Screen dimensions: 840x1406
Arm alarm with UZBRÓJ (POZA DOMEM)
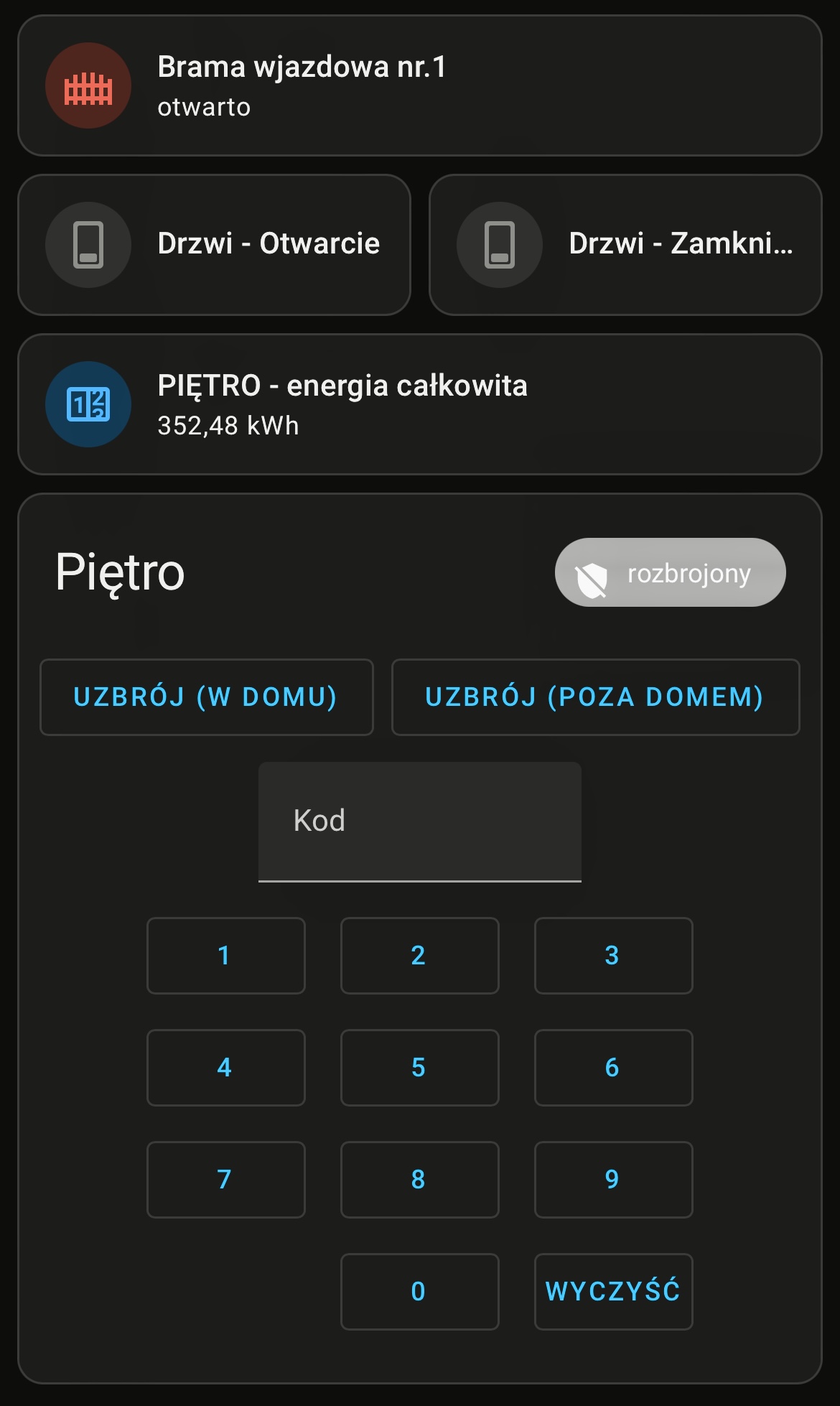(x=595, y=697)
